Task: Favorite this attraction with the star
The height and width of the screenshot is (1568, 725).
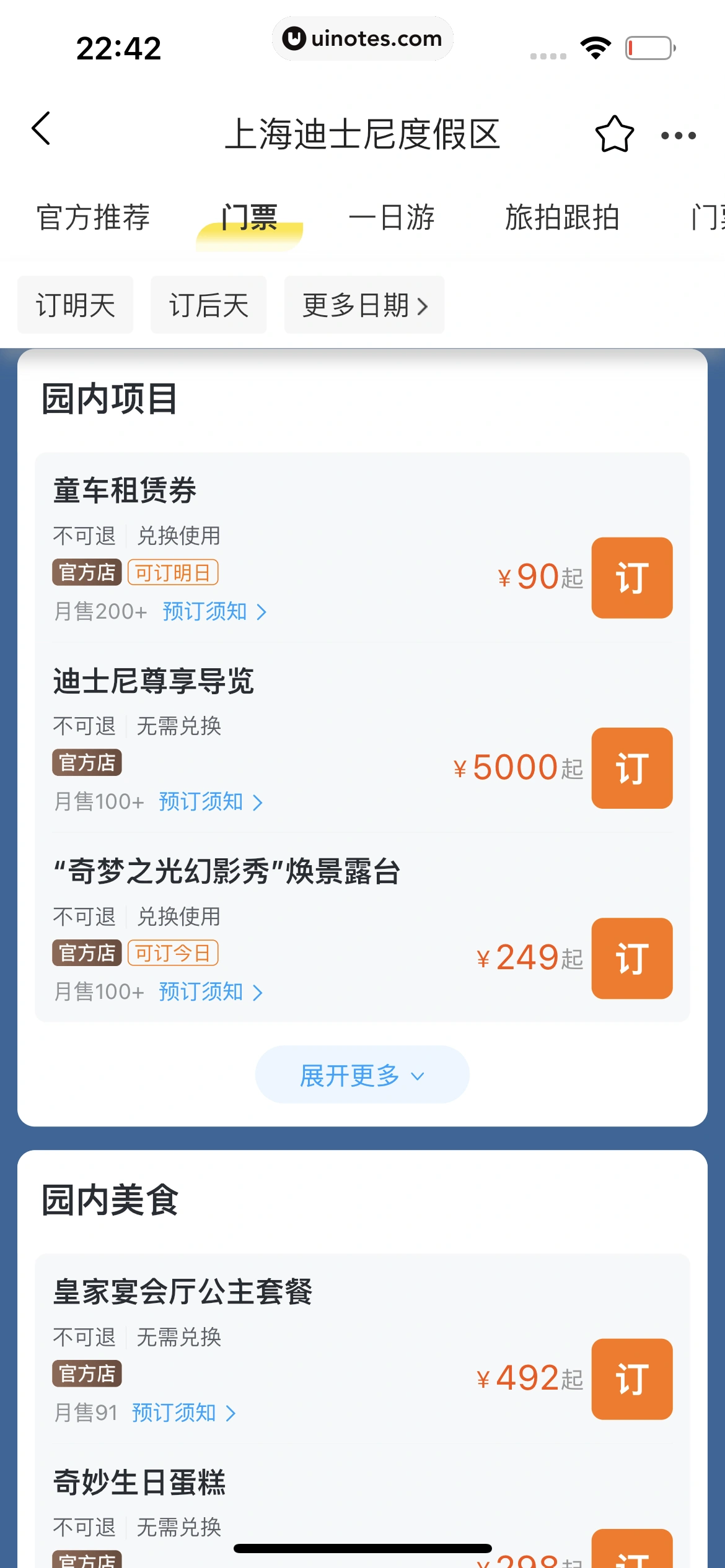Action: click(x=614, y=134)
